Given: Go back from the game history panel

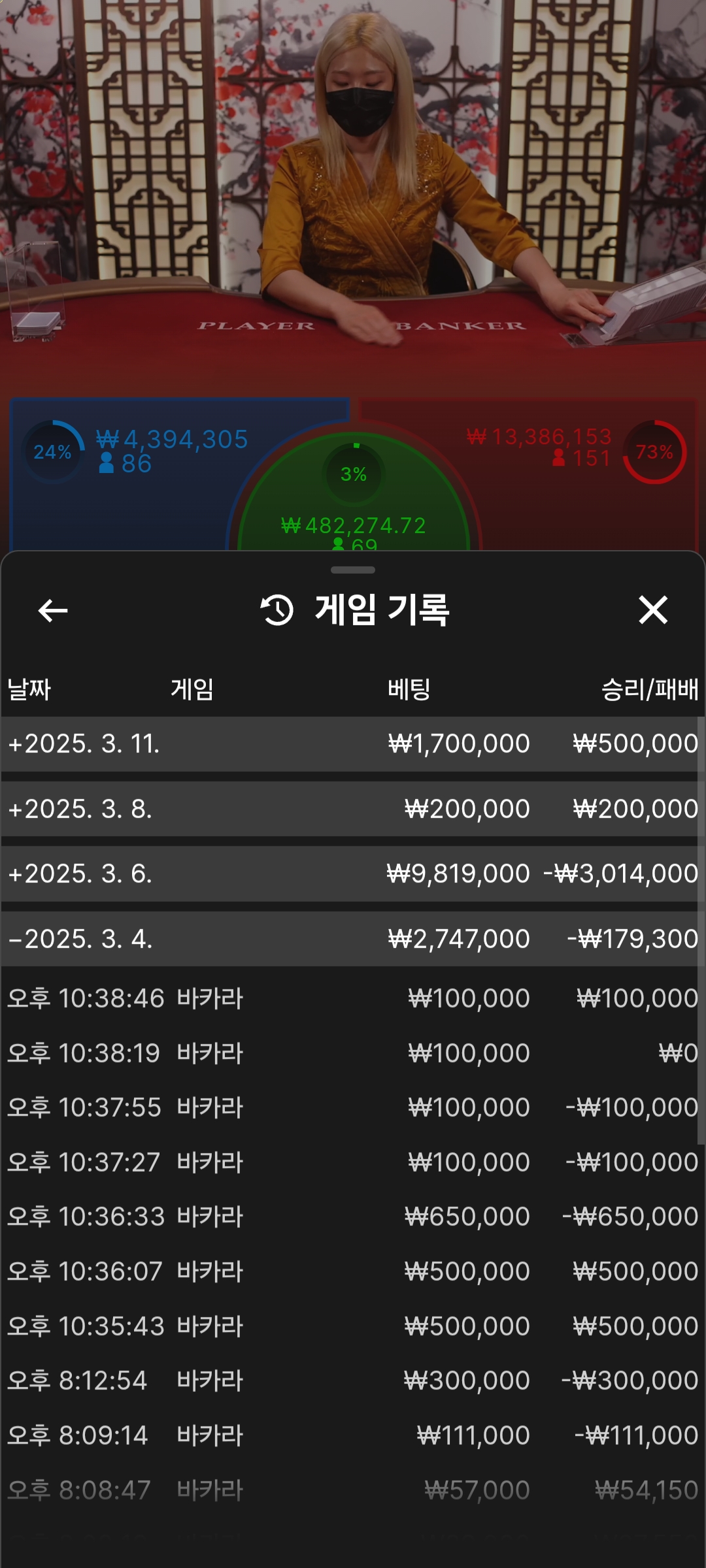Looking at the screenshot, I should (53, 611).
